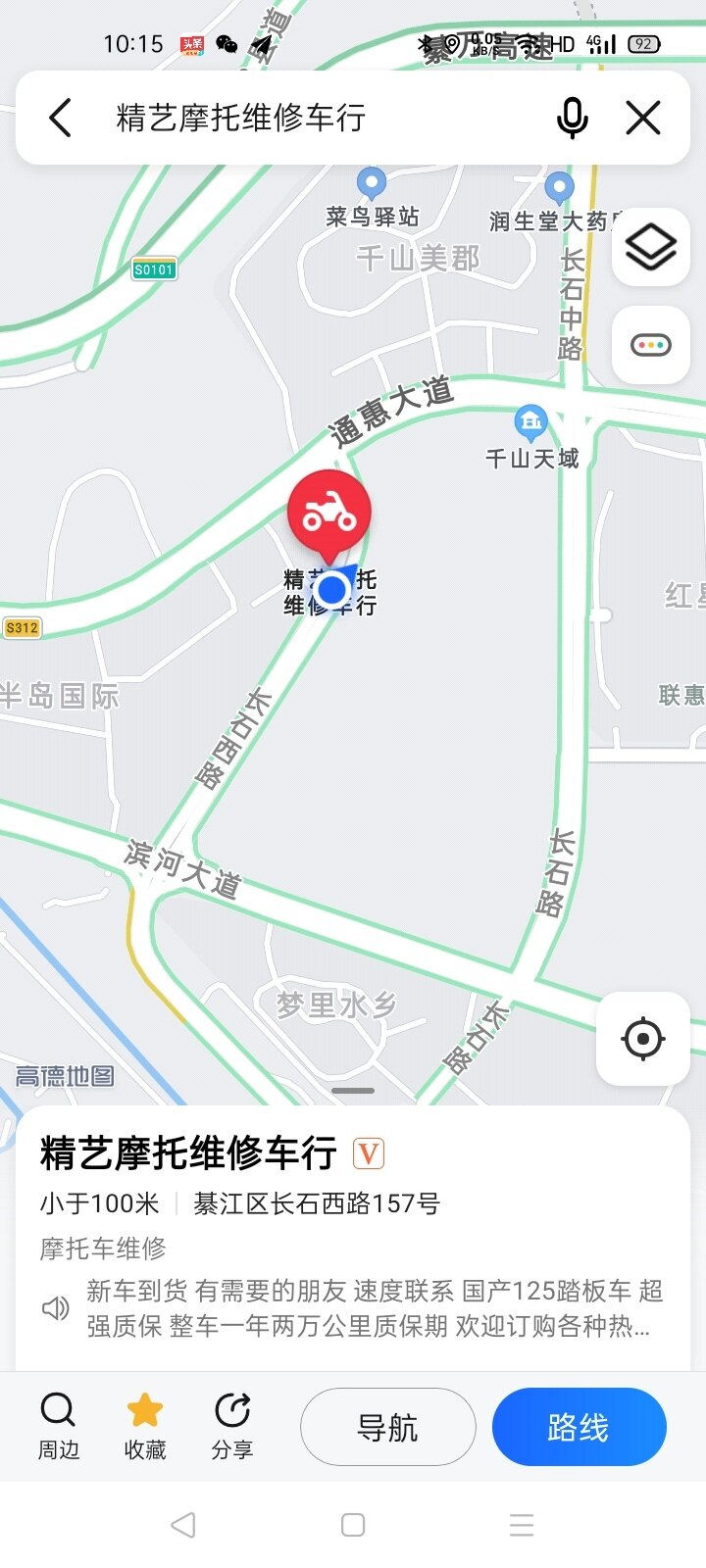Image resolution: width=706 pixels, height=1568 pixels.
Task: Open the map layers selector
Action: 650,247
